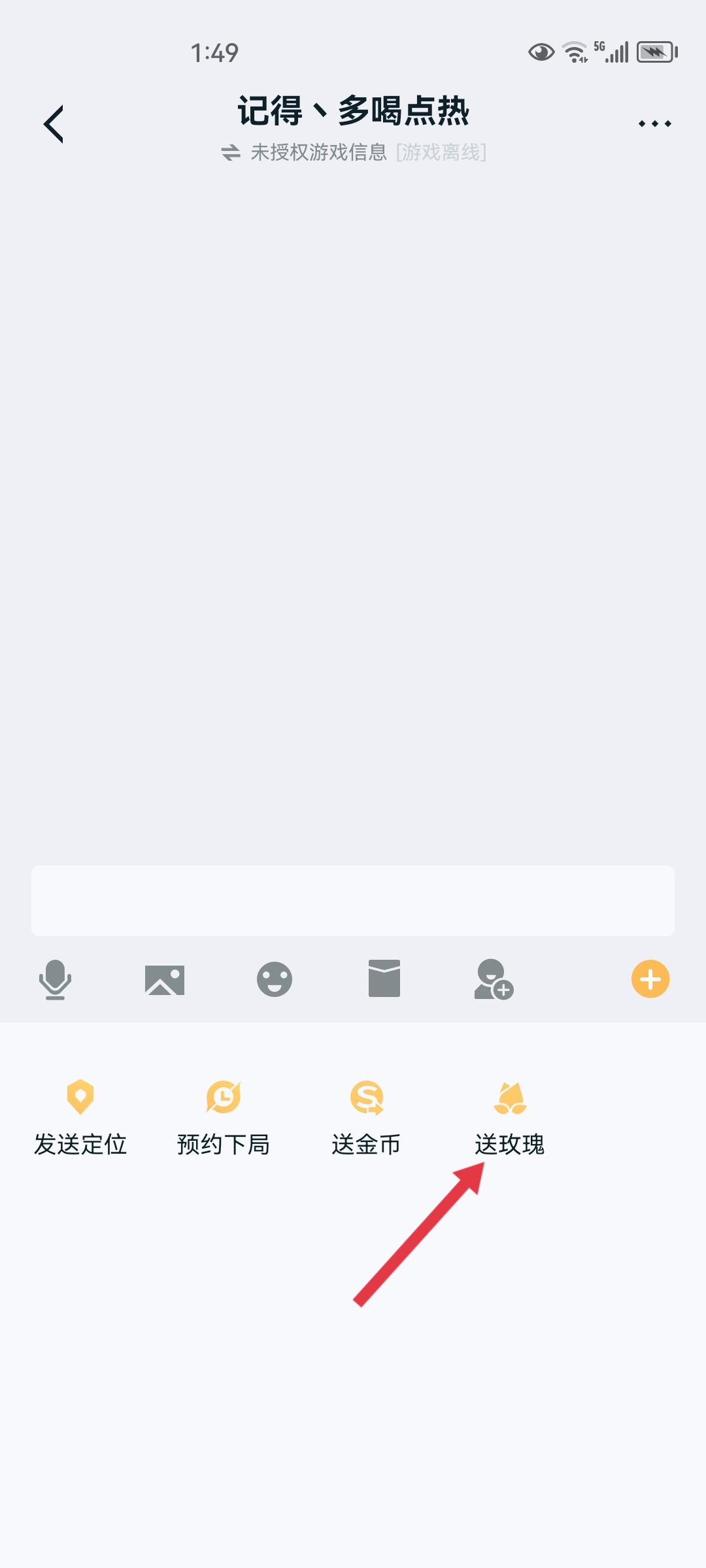Choose 预约下局 to schedule next game
This screenshot has width=706, height=1568.
point(224,1117)
